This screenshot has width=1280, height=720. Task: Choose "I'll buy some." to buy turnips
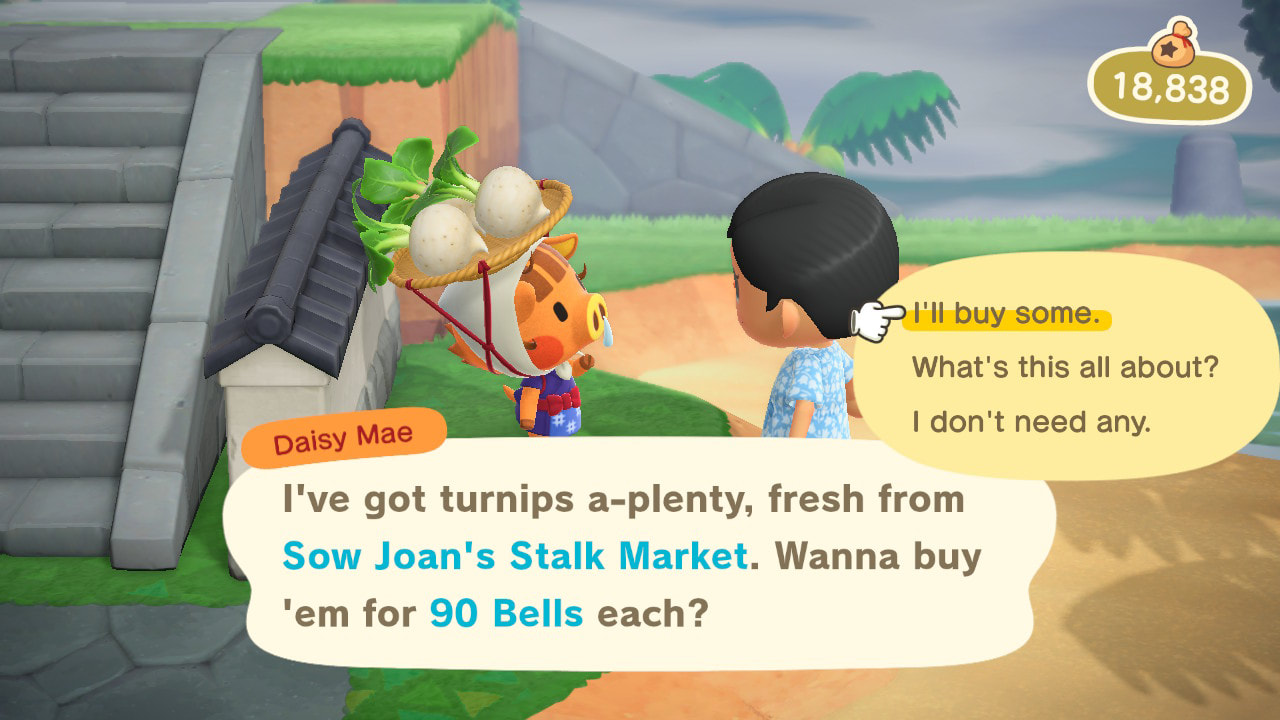pos(1005,316)
